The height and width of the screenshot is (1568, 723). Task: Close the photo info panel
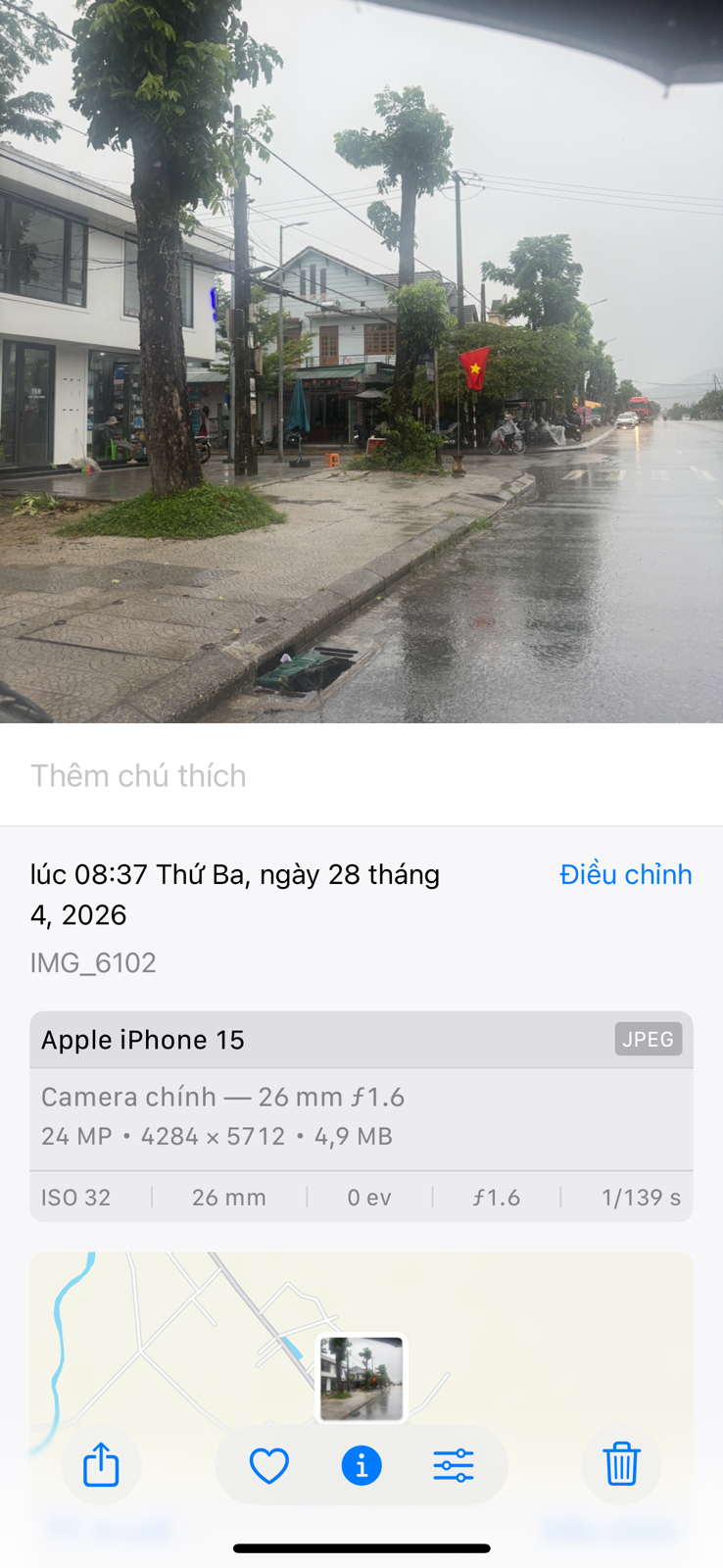point(361,1465)
